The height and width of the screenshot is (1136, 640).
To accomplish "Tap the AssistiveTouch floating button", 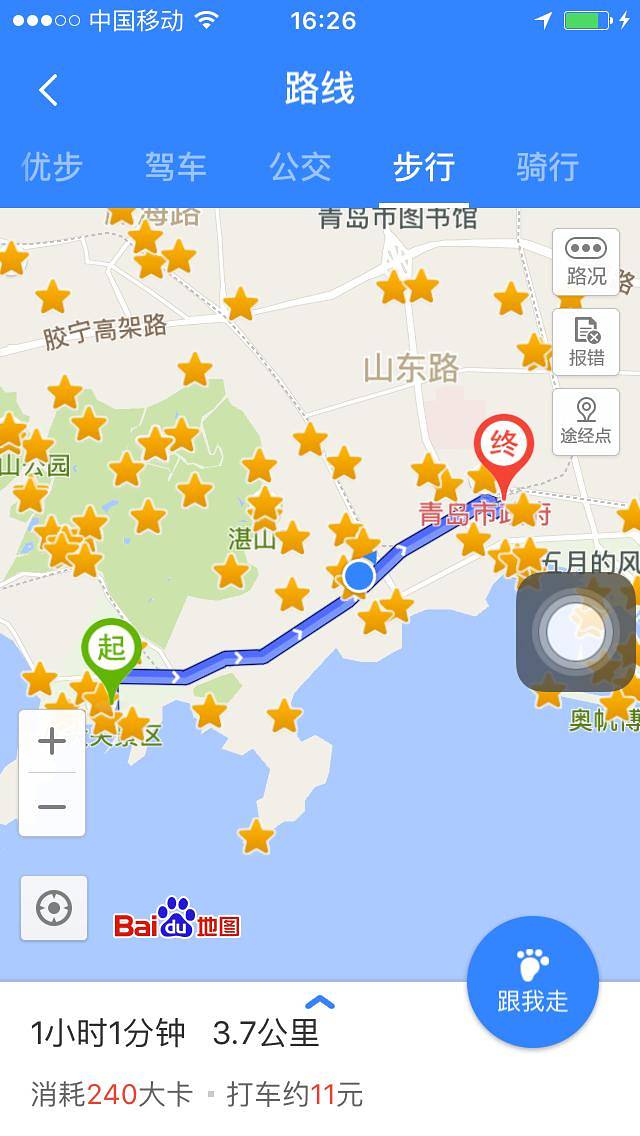I will coord(575,632).
